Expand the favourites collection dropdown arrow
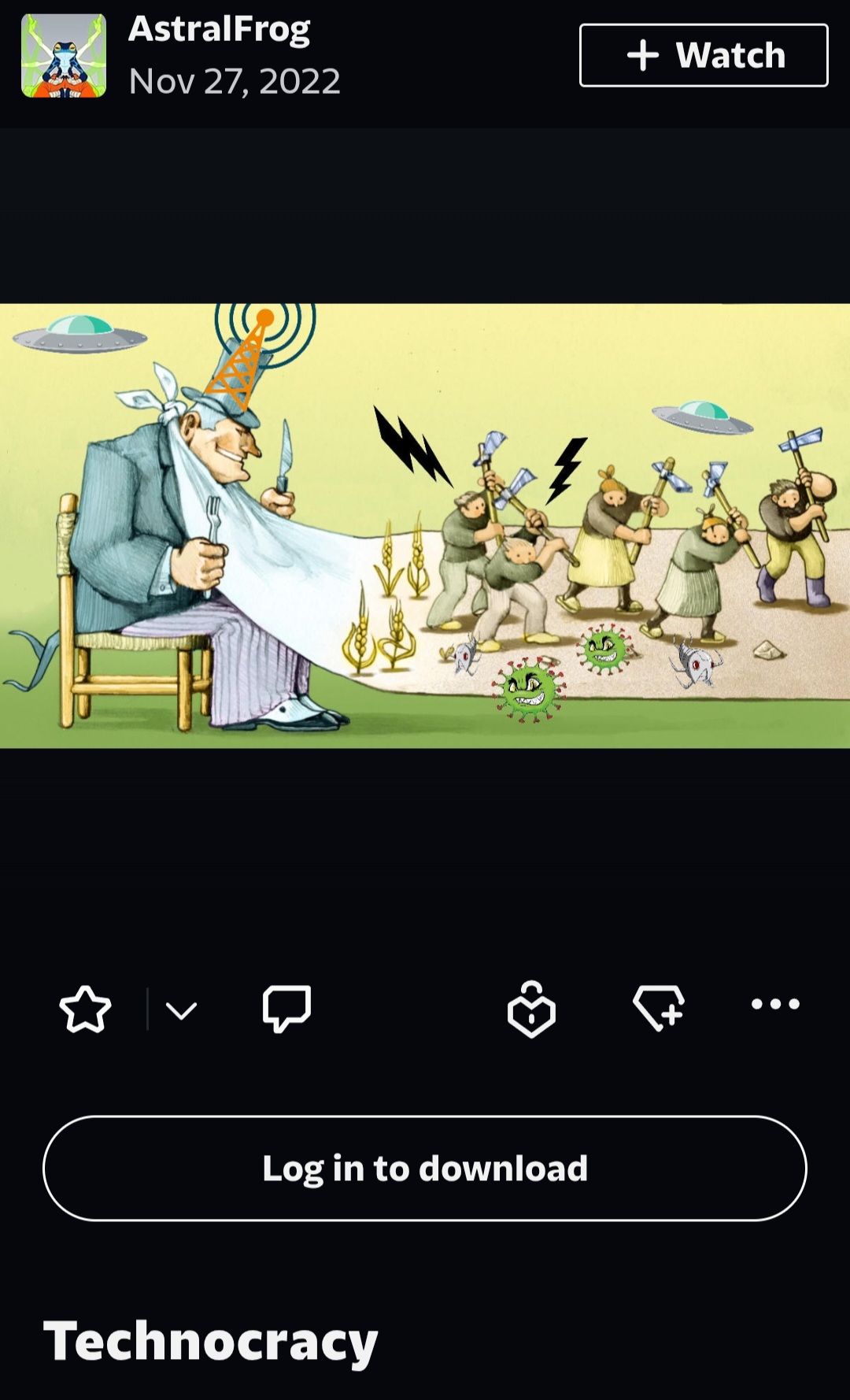The width and height of the screenshot is (850, 1400). click(x=182, y=1009)
